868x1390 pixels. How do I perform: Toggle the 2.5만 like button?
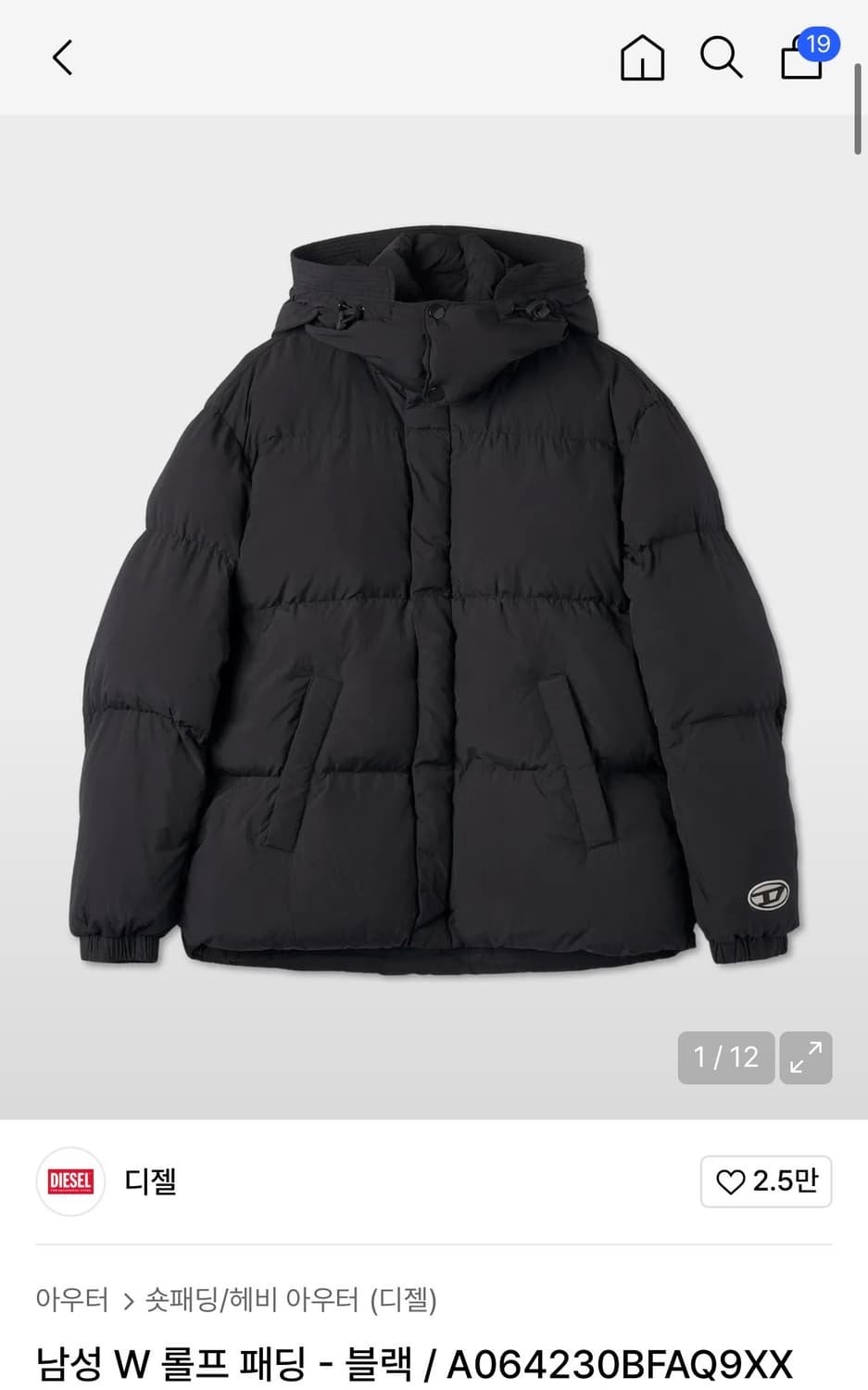coord(765,1181)
